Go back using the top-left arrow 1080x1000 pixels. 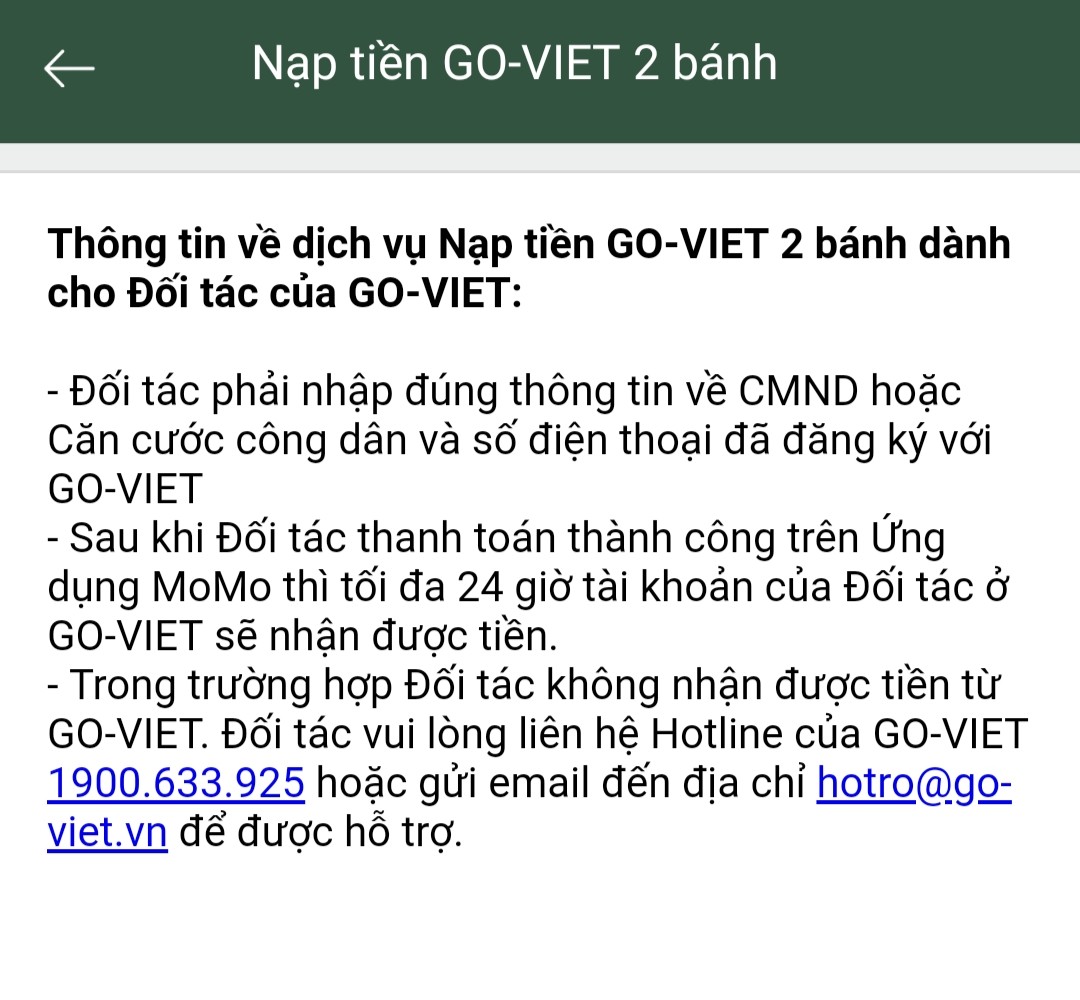(x=69, y=68)
